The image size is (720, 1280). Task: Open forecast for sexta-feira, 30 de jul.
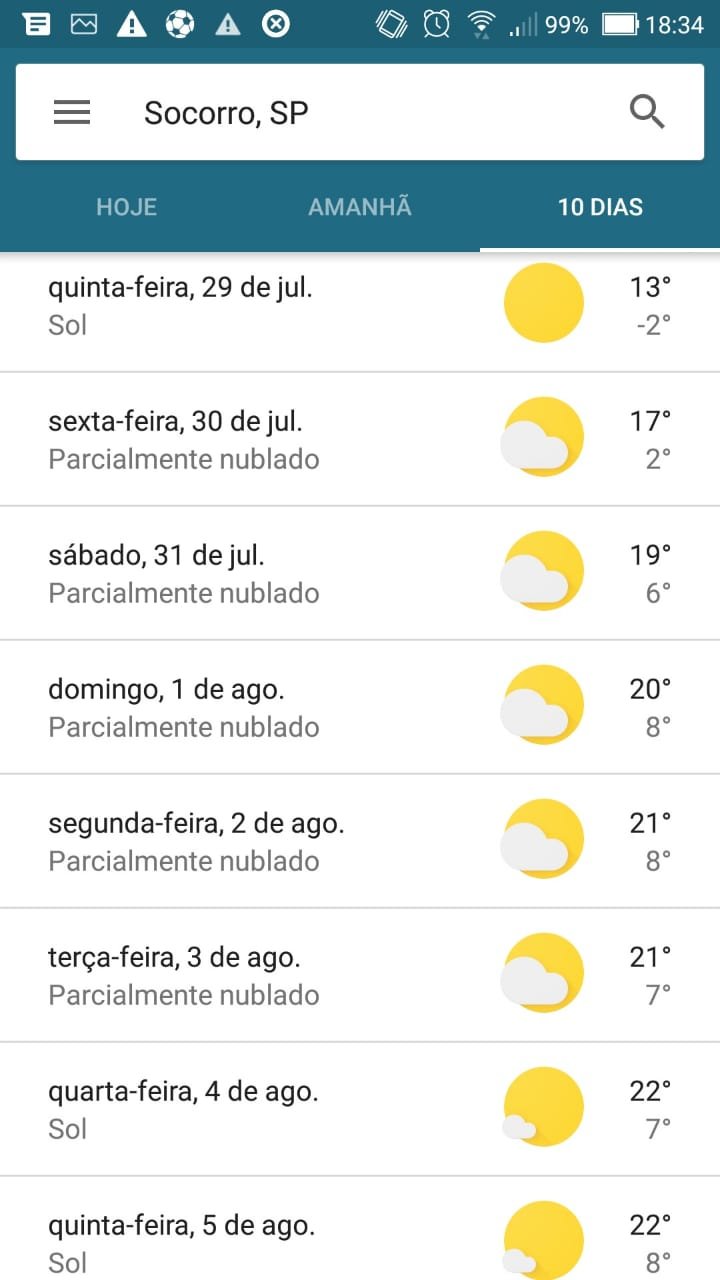(x=360, y=439)
